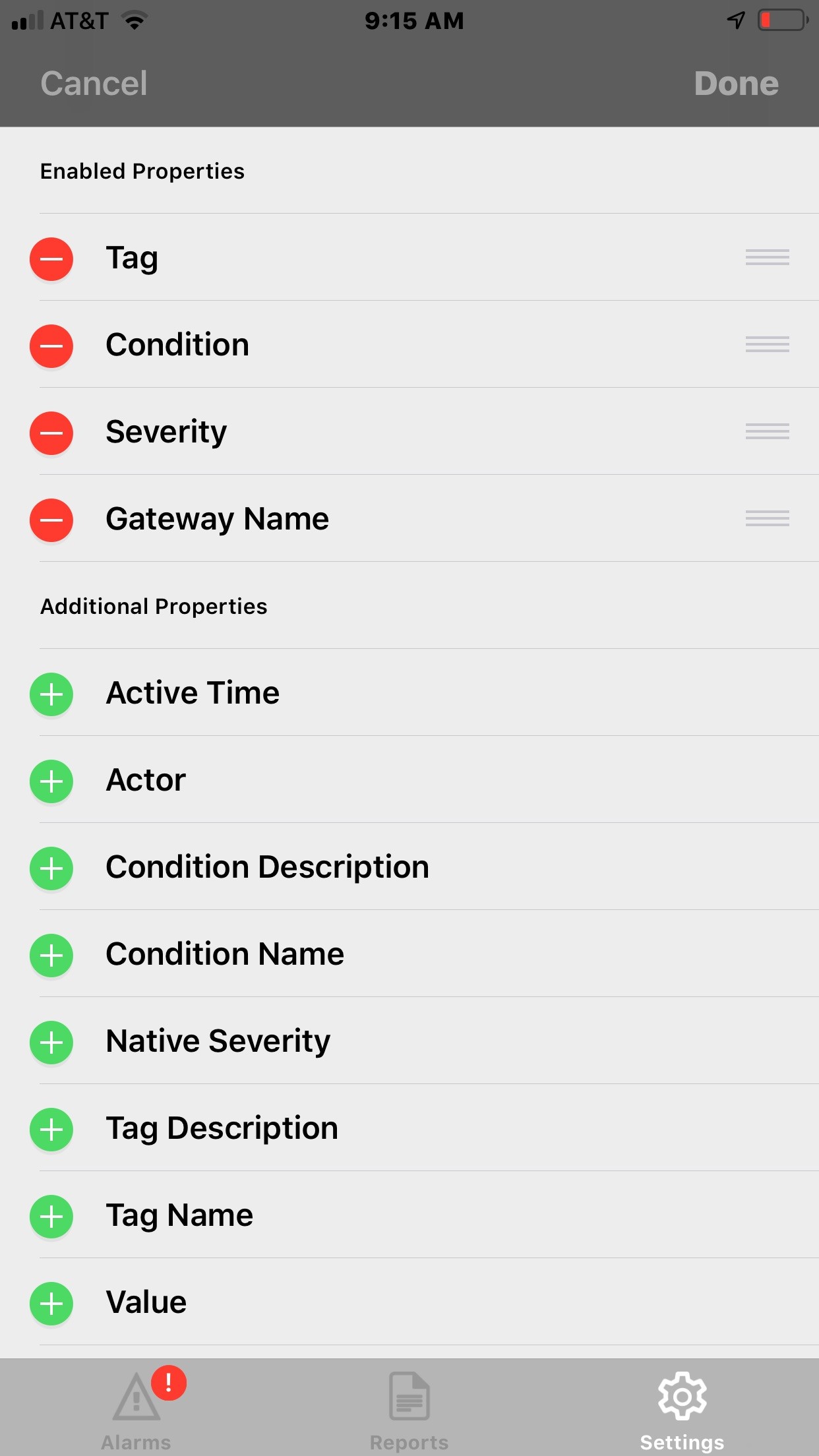Switch to the Reports tab
The image size is (819, 1456).
click(x=409, y=1408)
